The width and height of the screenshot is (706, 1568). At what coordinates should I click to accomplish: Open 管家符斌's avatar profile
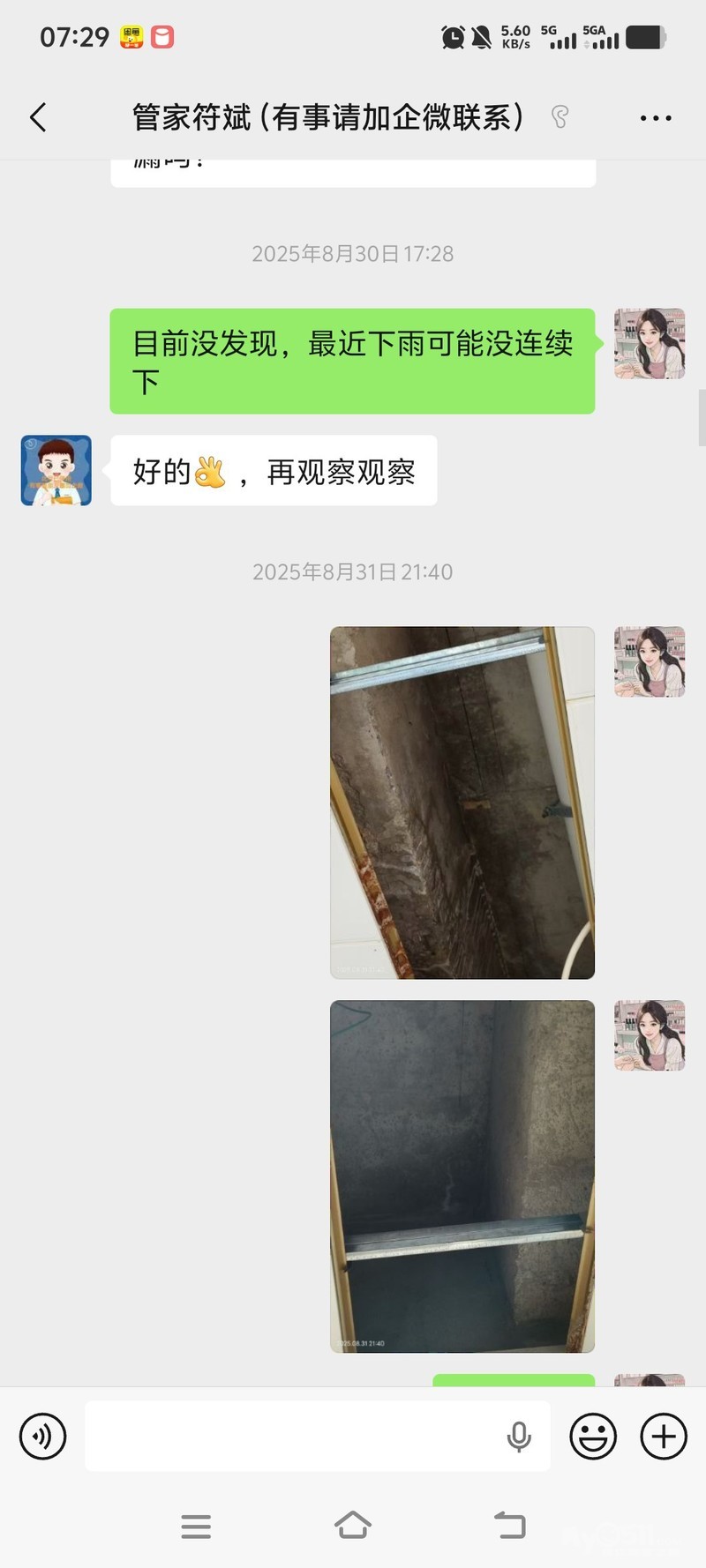click(x=56, y=470)
